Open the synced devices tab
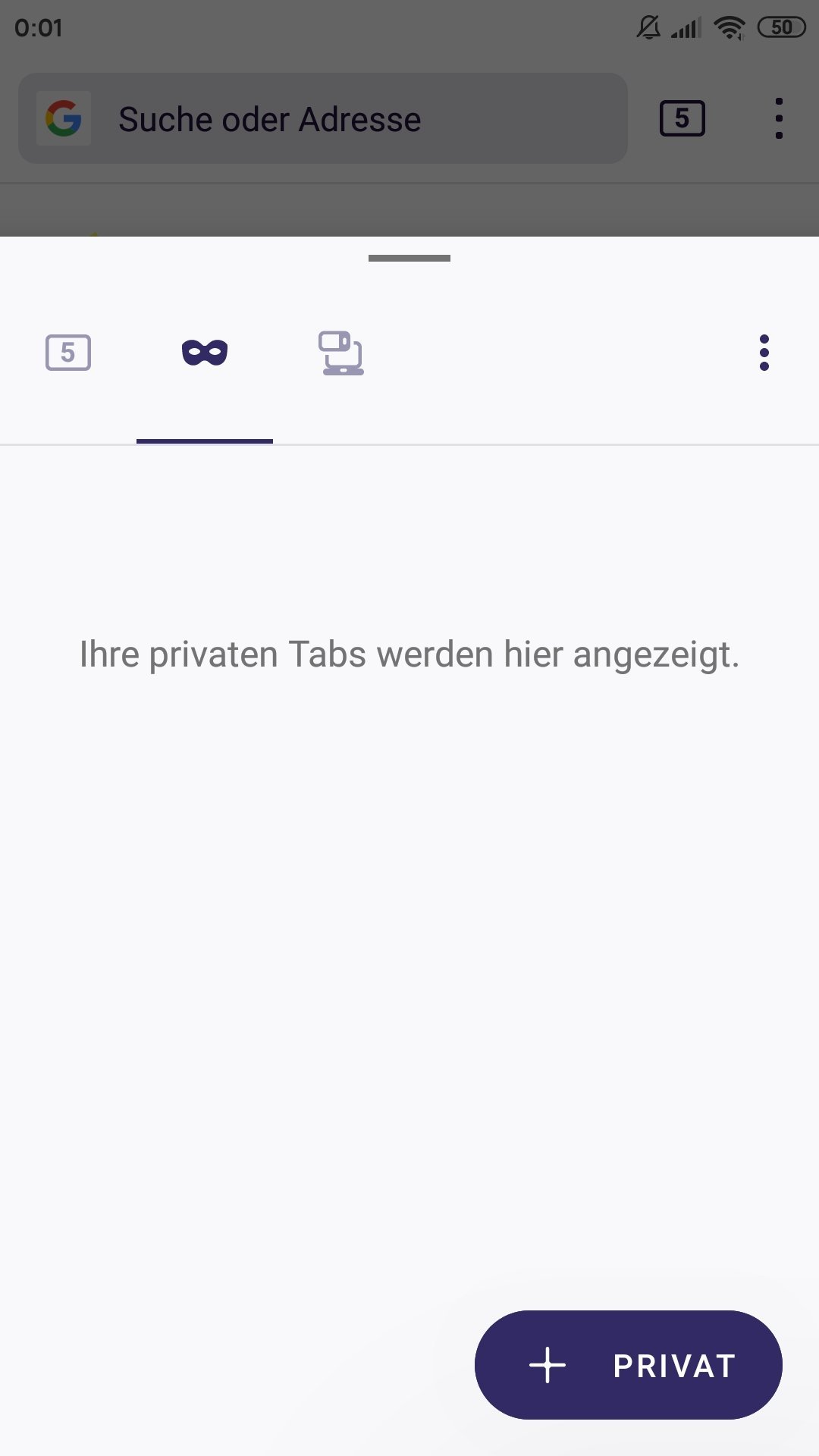Viewport: 819px width, 1456px height. pos(341,353)
